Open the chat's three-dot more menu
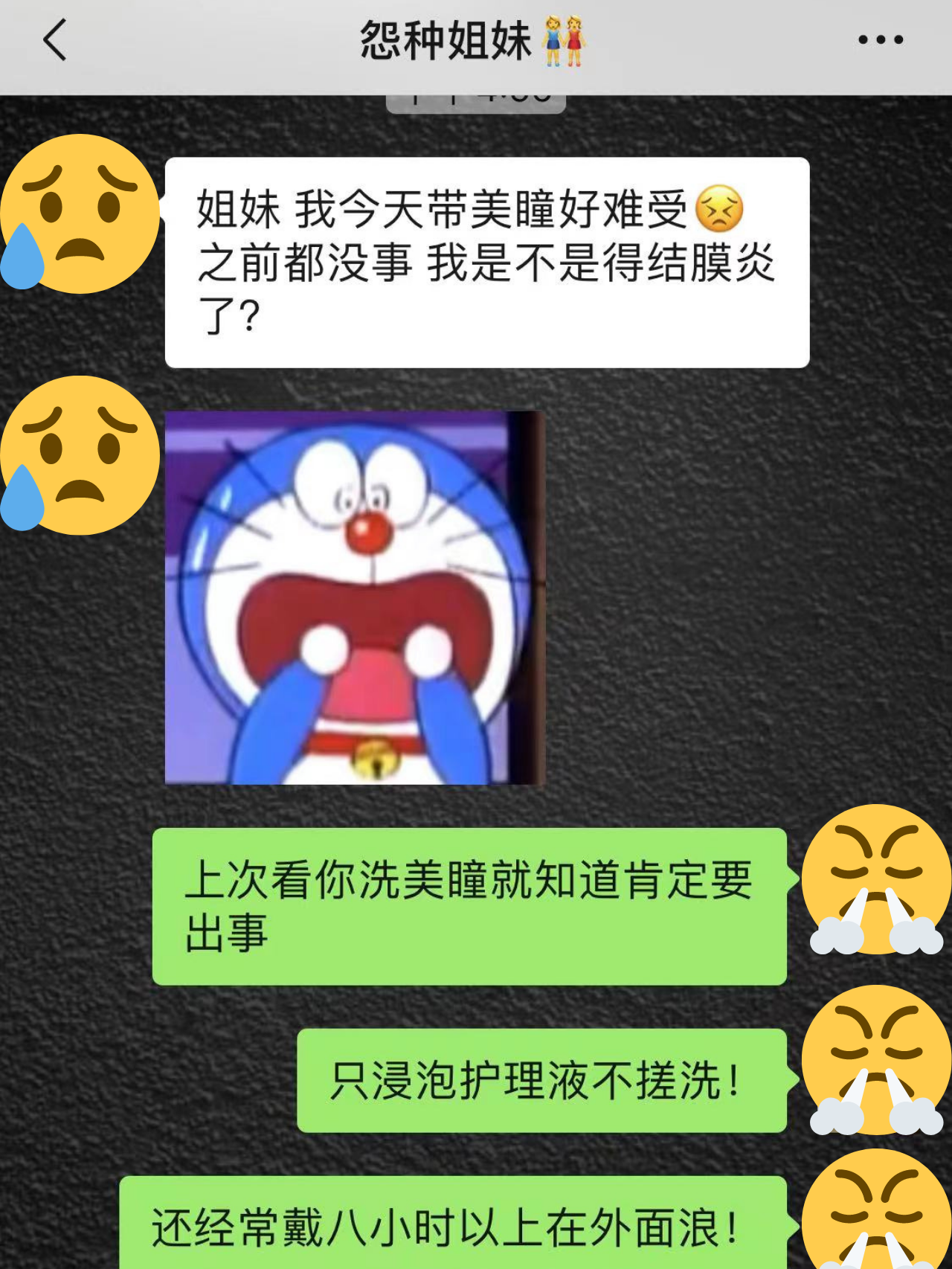The width and height of the screenshot is (952, 1269). pyautogui.click(x=881, y=40)
